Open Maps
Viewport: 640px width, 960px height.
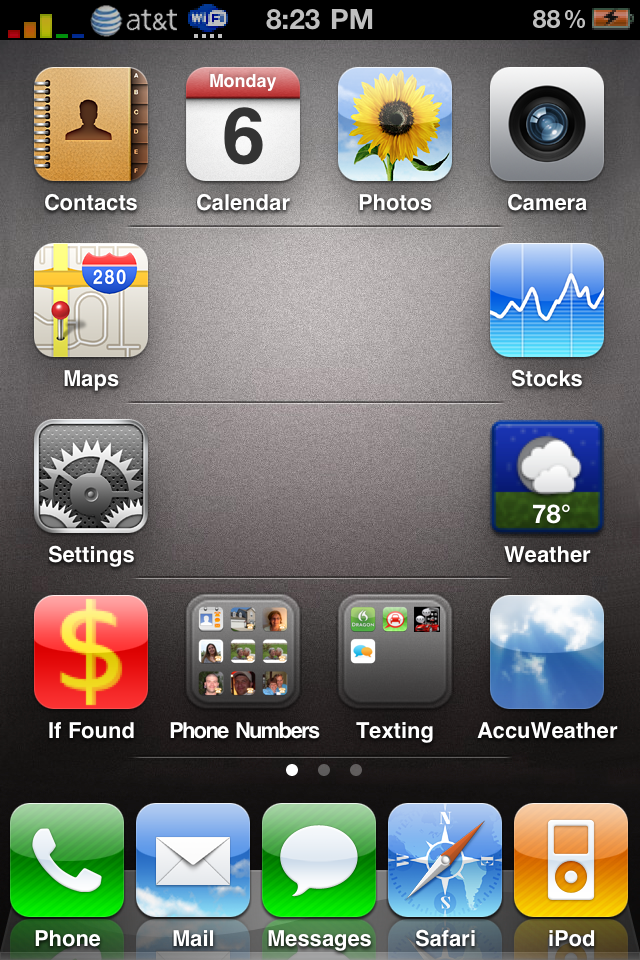point(91,301)
